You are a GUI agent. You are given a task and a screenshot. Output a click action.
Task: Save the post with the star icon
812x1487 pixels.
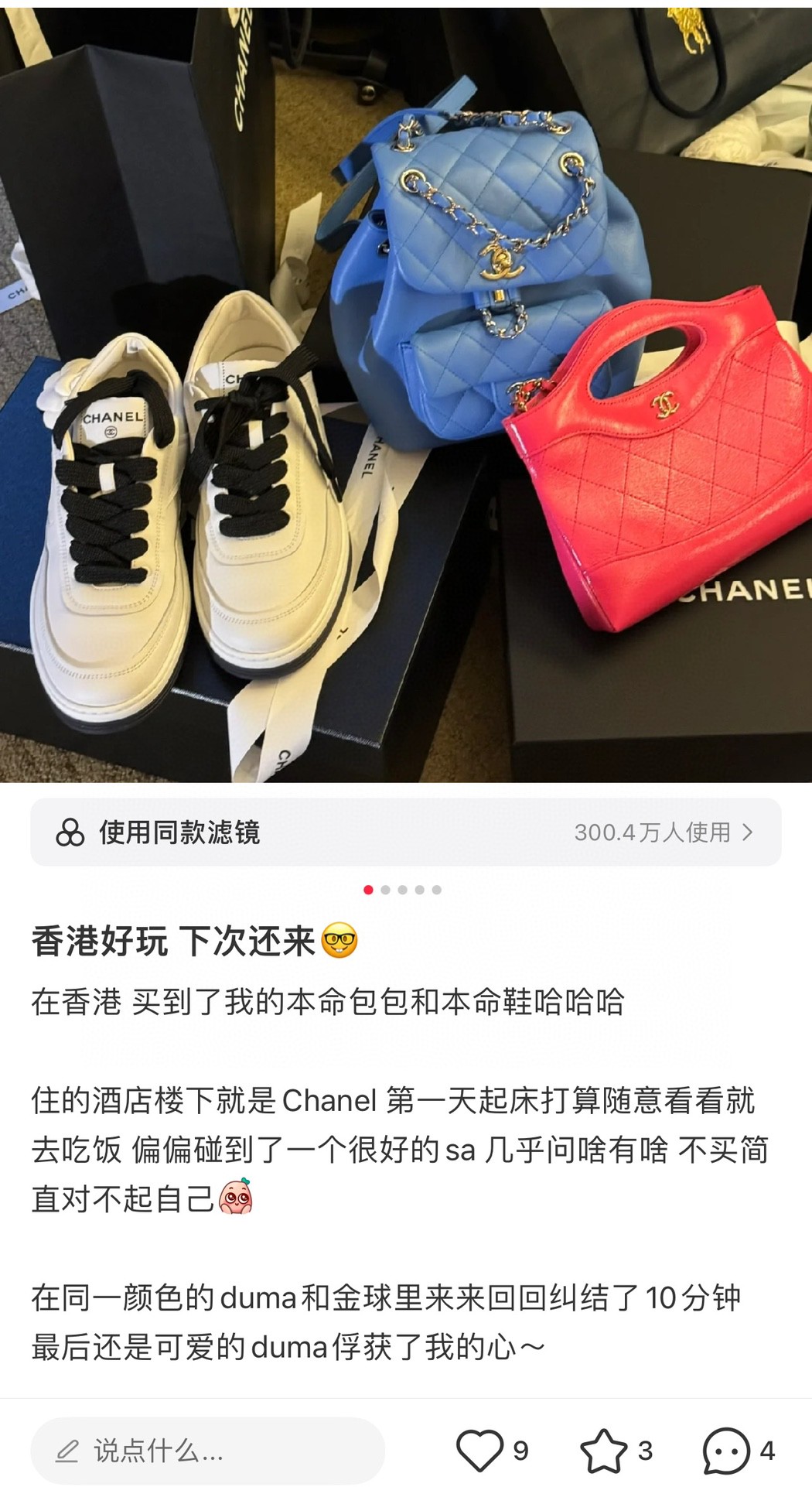[x=604, y=1451]
